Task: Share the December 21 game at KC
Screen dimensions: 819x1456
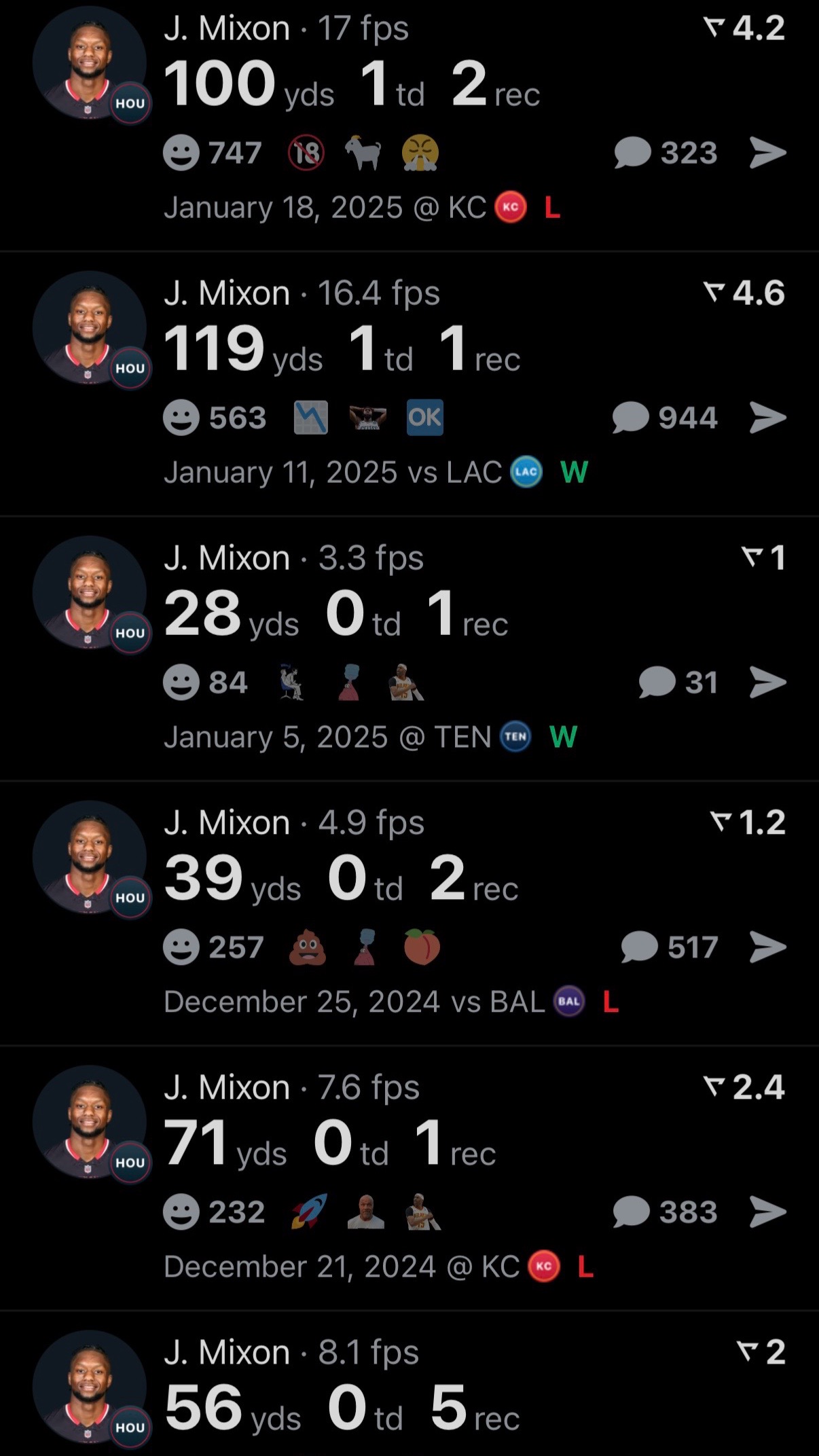Action: point(768,1212)
